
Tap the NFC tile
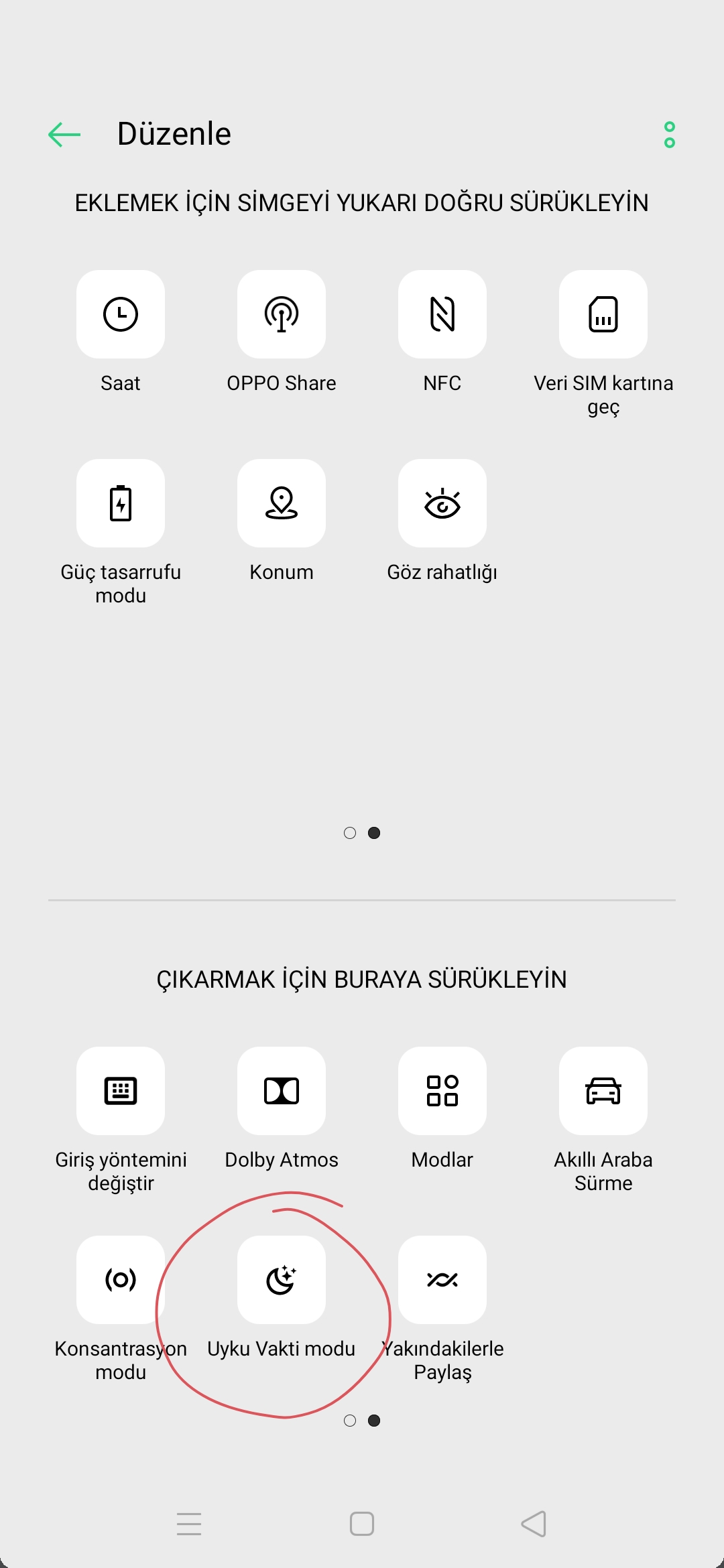(x=442, y=314)
